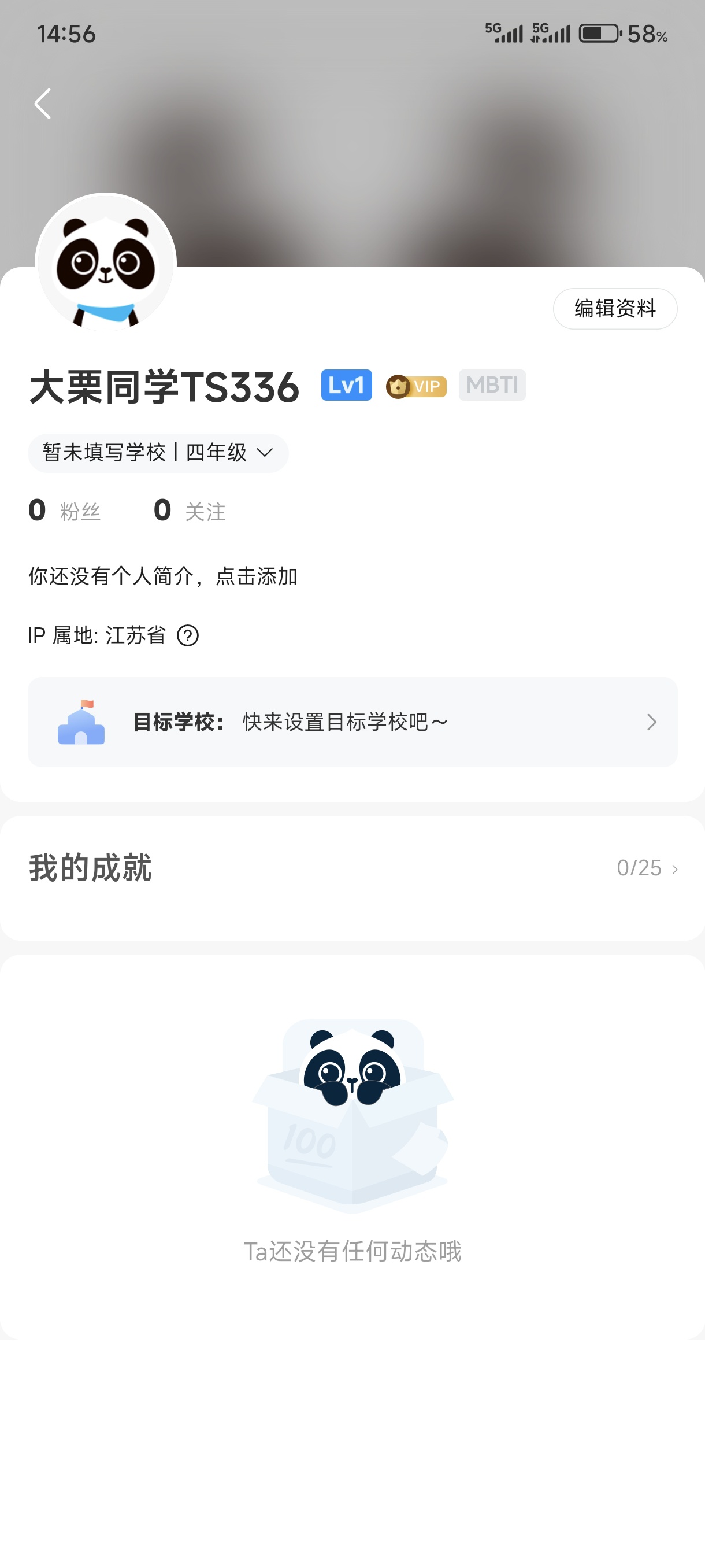This screenshot has height=1568, width=705.
Task: Set a target school in 目标学校 row
Action: [352, 722]
